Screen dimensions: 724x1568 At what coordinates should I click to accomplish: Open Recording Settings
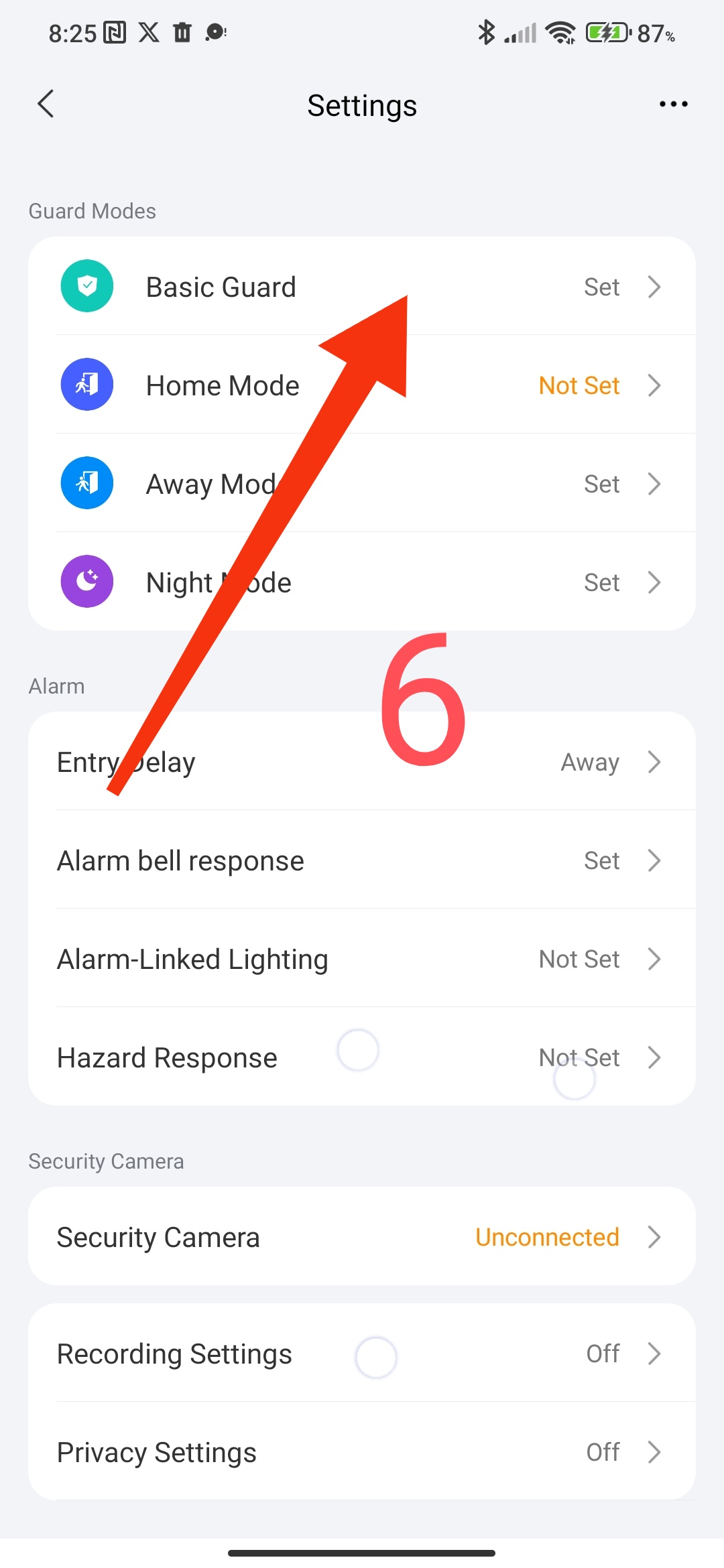tap(362, 1354)
